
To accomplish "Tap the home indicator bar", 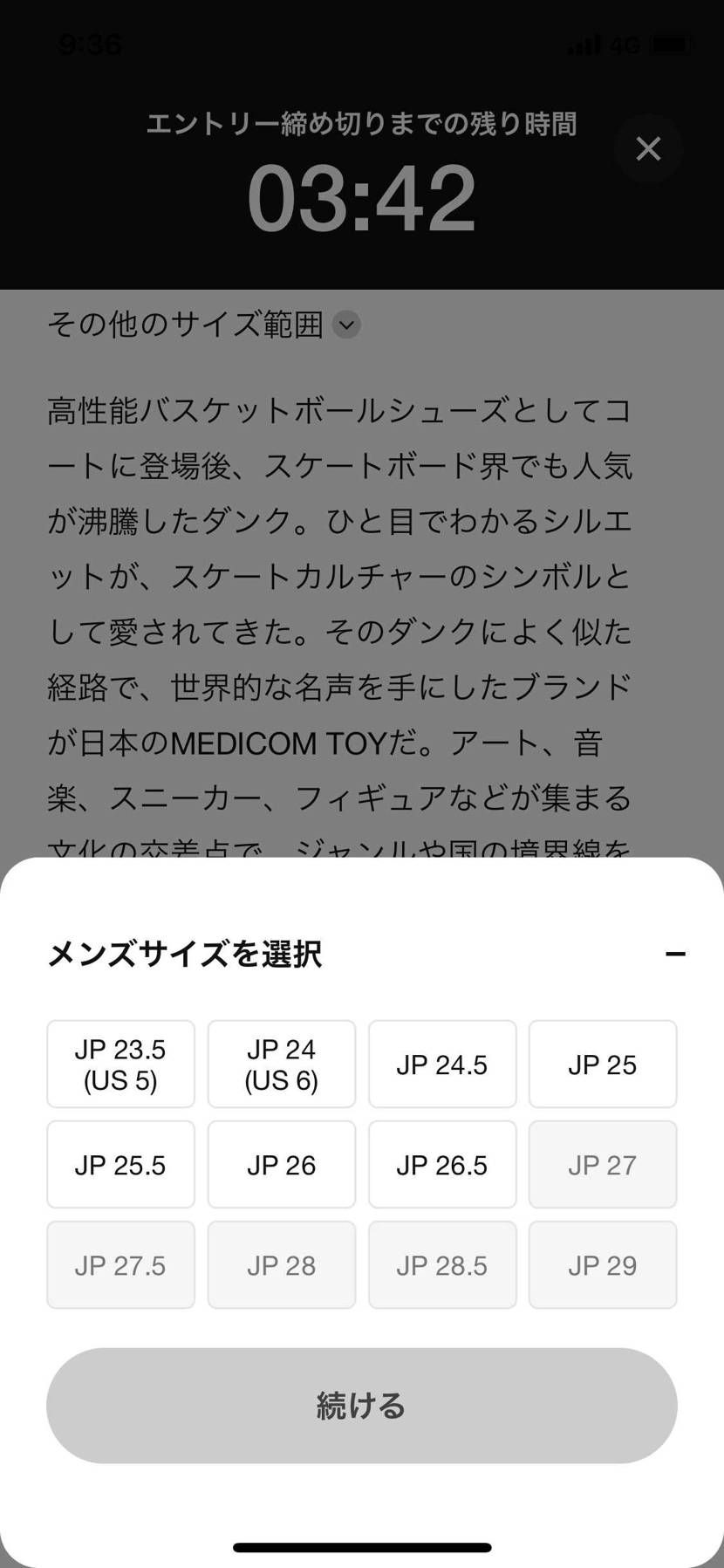I will tap(361, 1547).
